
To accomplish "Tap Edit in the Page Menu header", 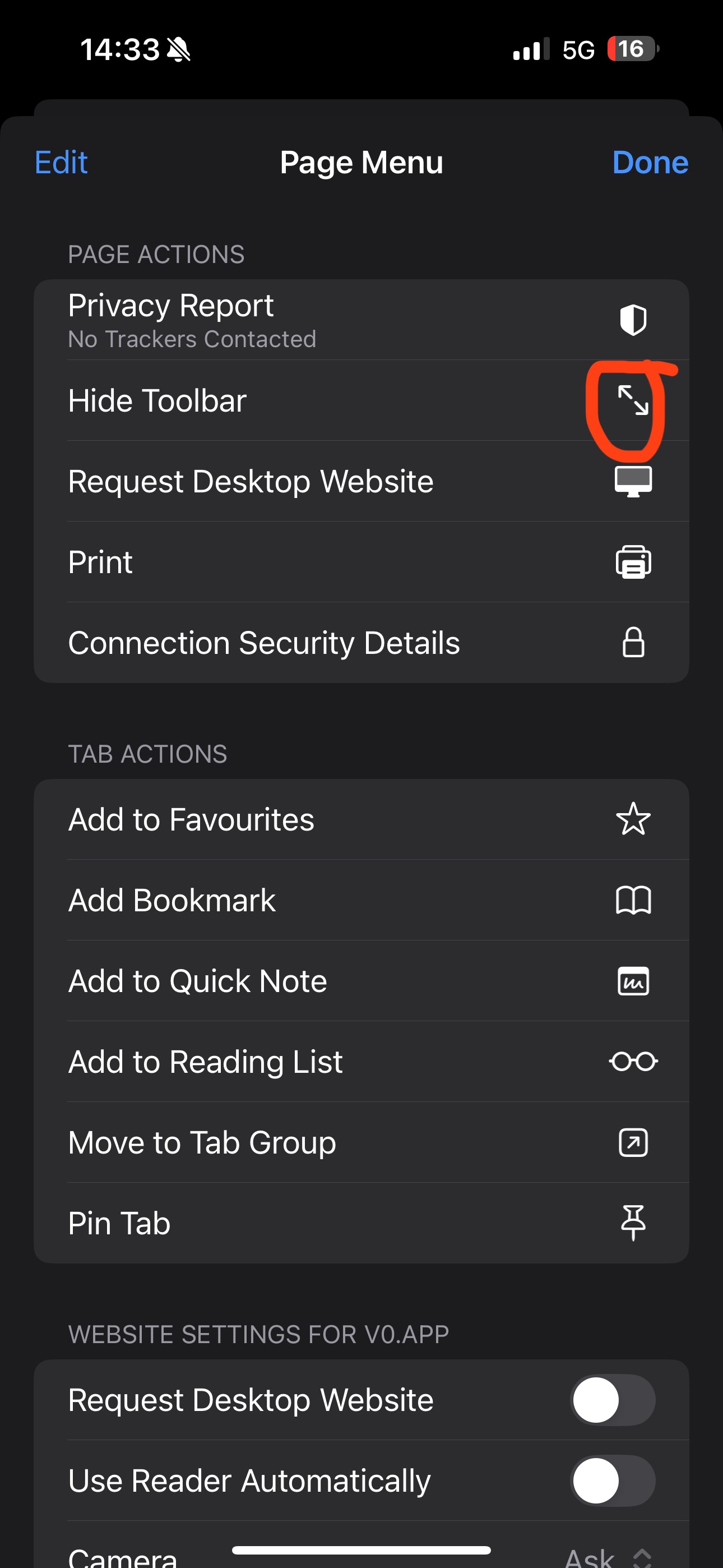I will (x=61, y=163).
